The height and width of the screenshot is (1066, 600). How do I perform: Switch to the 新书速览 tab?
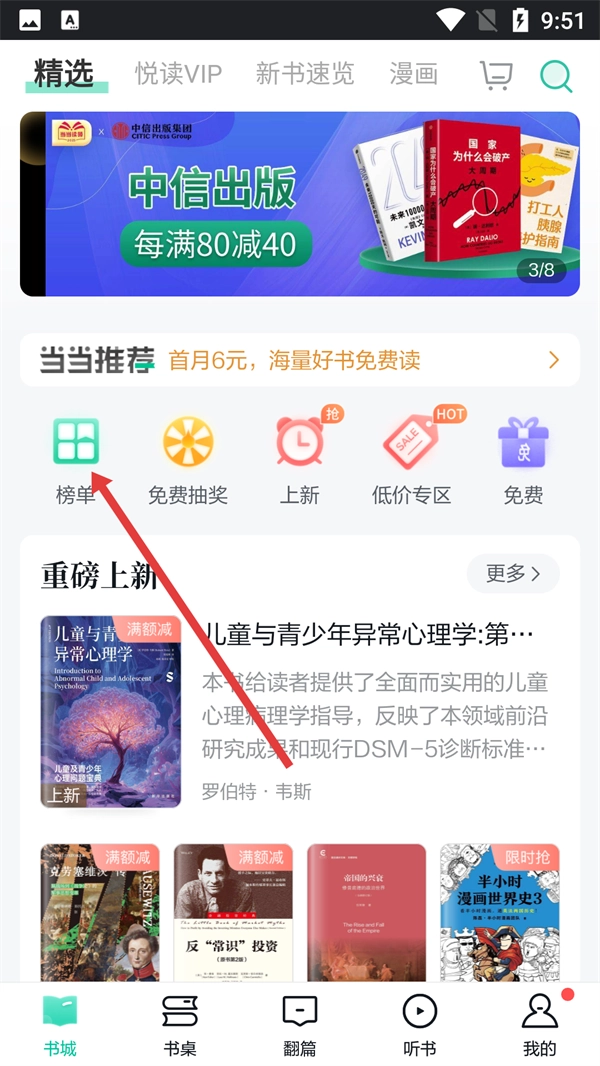[305, 74]
